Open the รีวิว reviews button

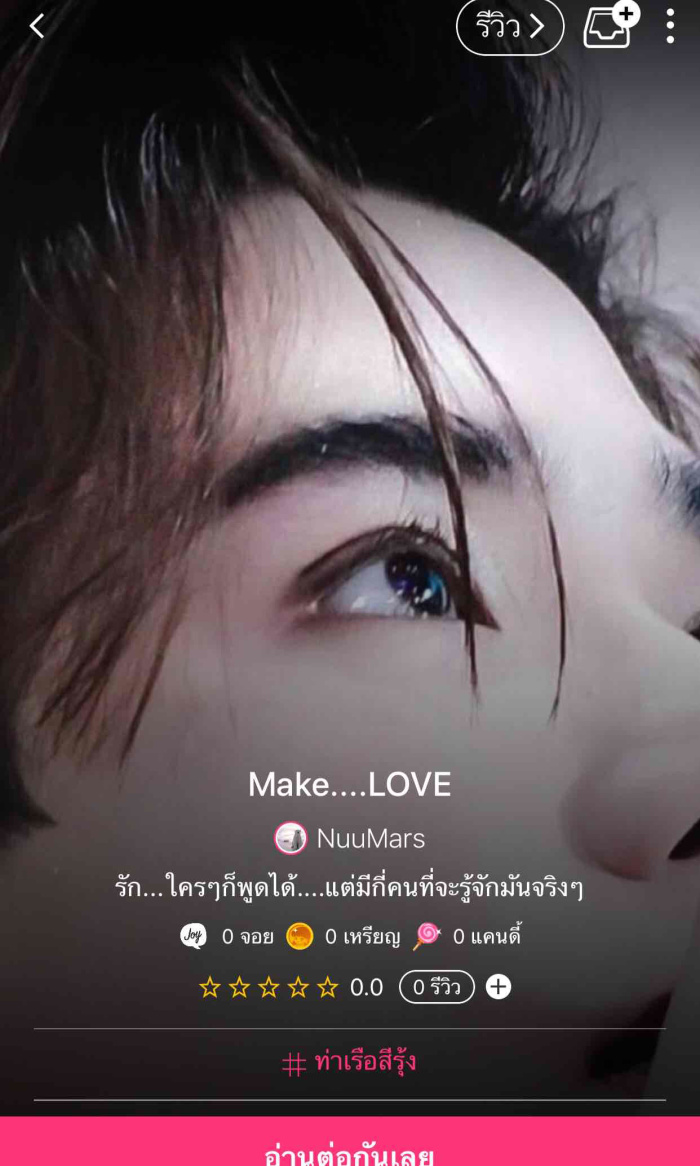click(510, 27)
